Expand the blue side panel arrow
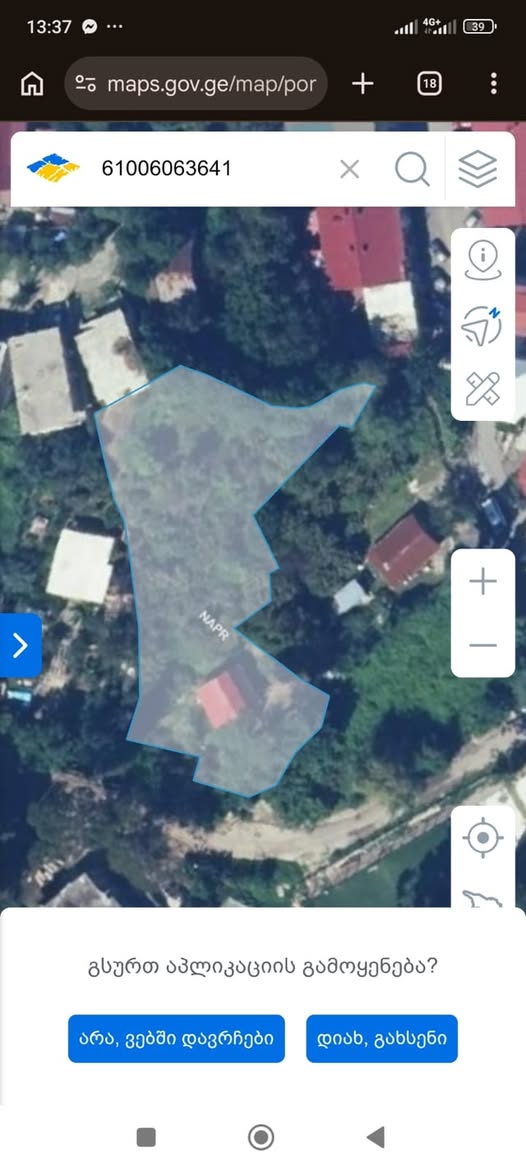Screen dimensions: 526x1169 click(20, 645)
